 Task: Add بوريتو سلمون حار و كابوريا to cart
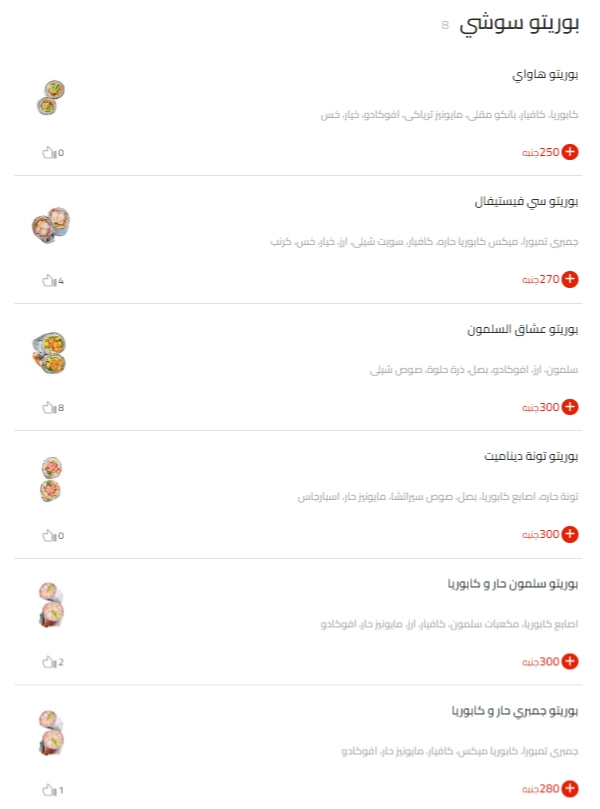pos(570,662)
